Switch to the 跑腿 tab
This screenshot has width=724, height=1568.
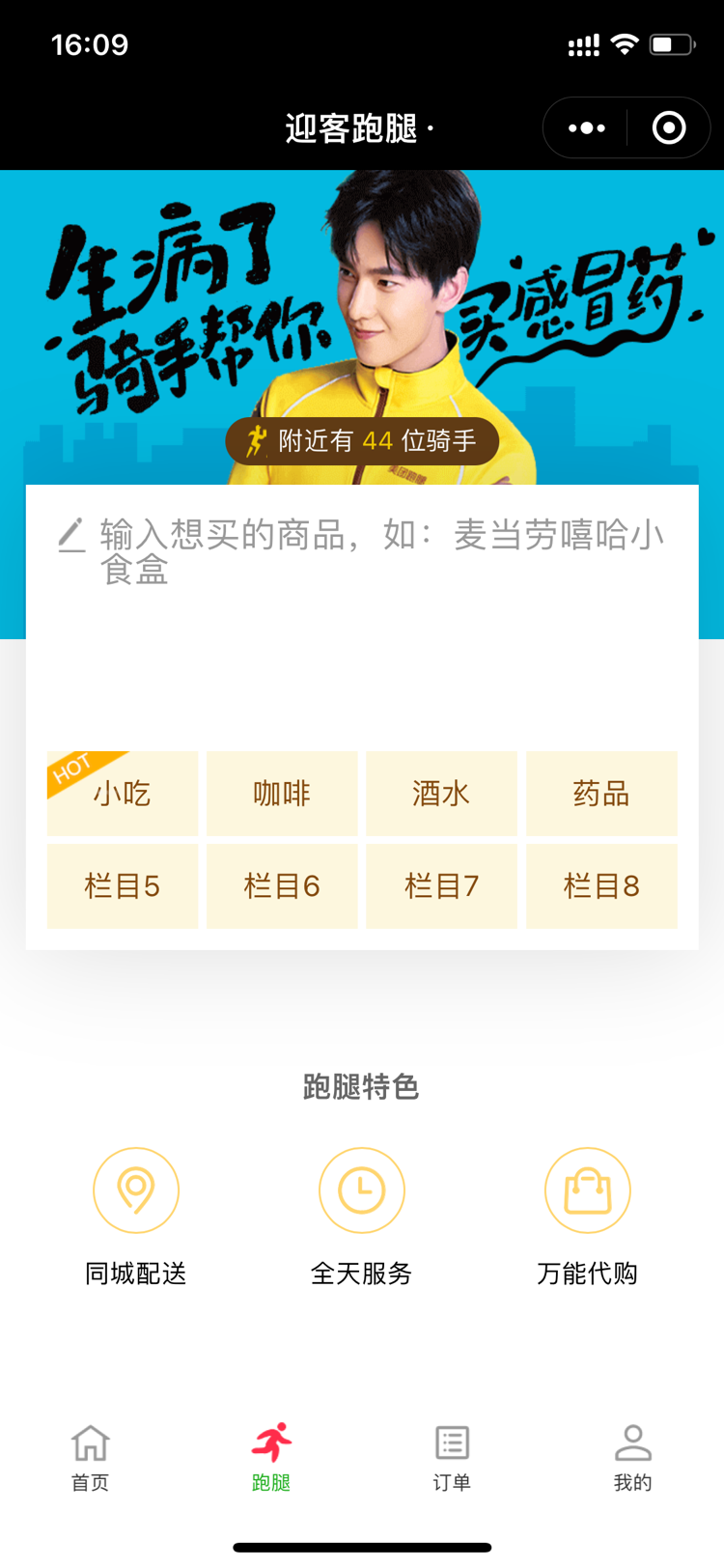tap(271, 1458)
